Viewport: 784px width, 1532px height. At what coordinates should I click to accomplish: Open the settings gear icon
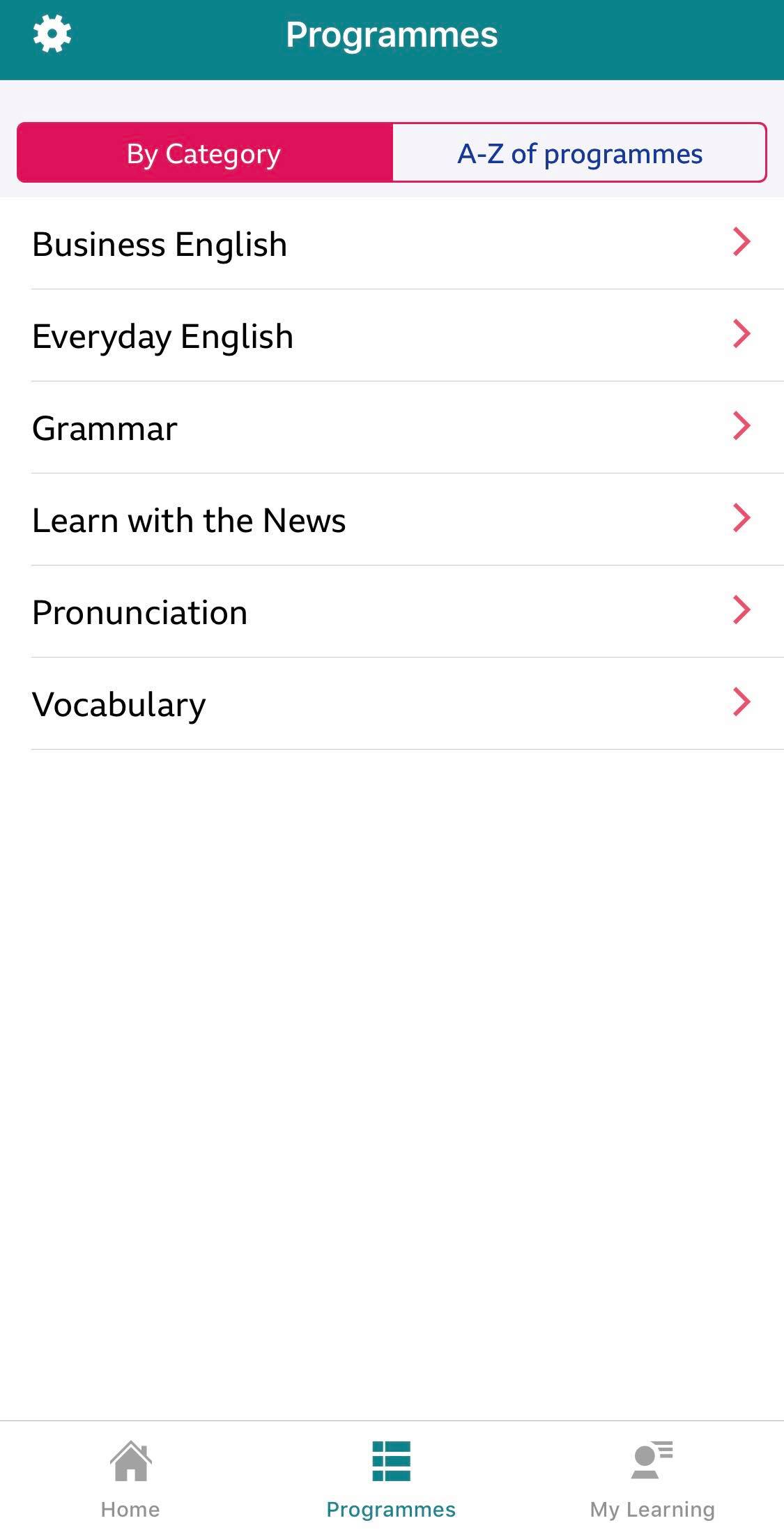click(52, 34)
